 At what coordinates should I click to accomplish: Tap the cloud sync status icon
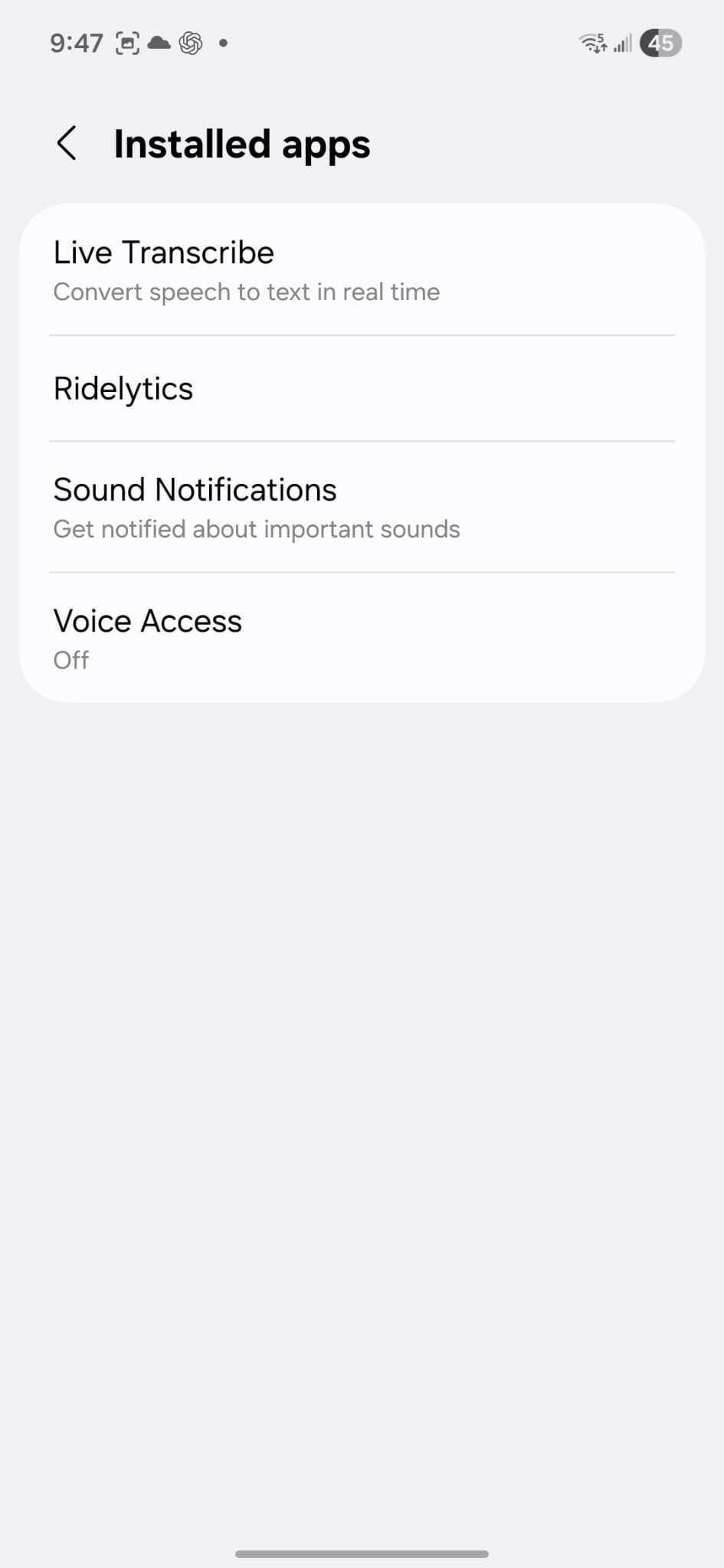tap(159, 43)
